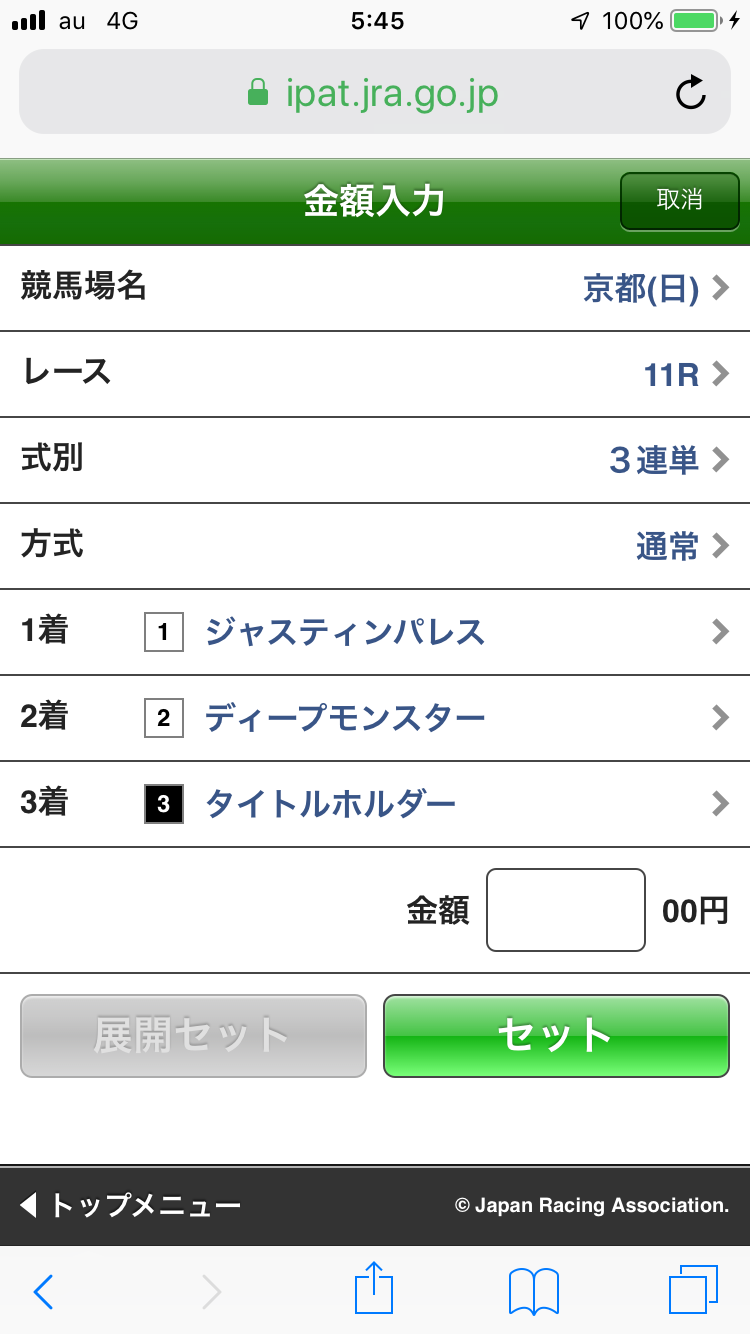Focus the 金額 amount input field

[565, 910]
